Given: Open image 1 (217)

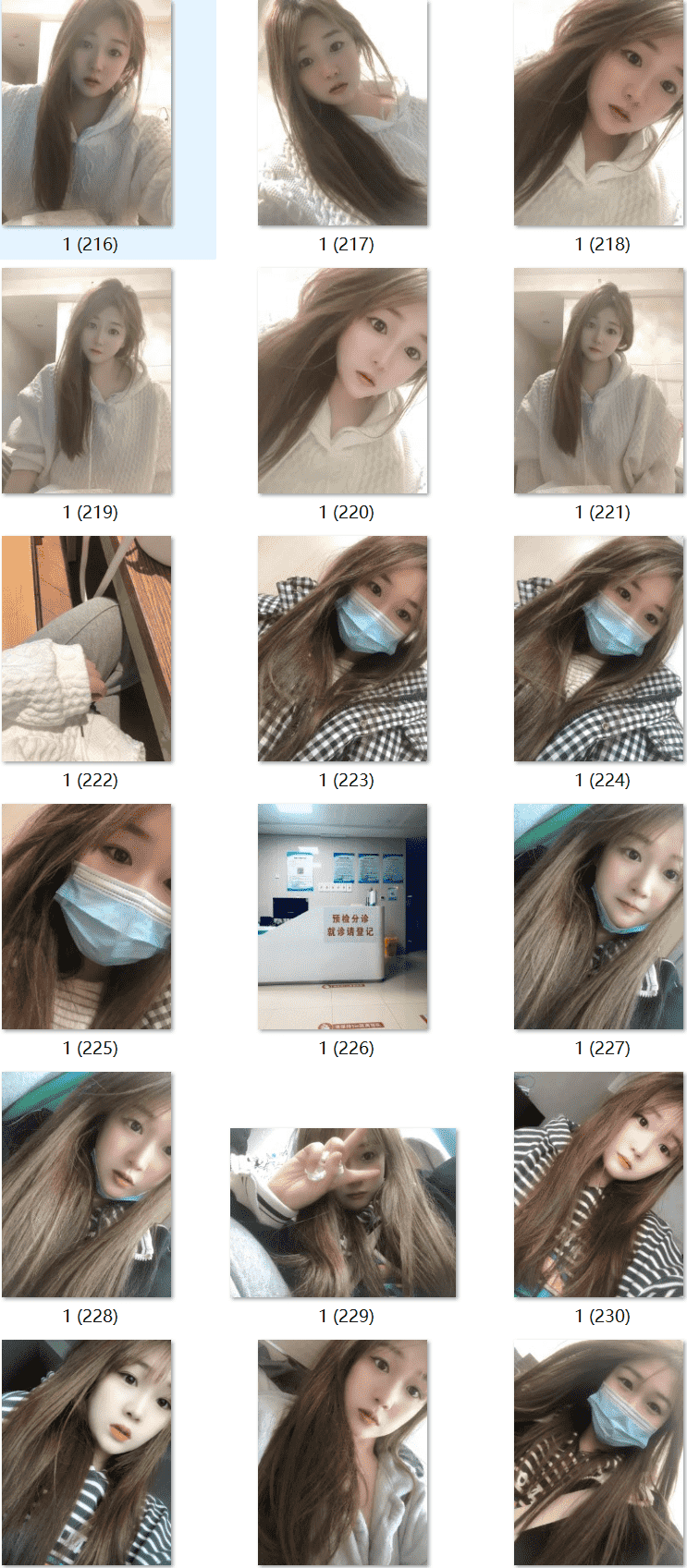Looking at the screenshot, I should tap(342, 113).
